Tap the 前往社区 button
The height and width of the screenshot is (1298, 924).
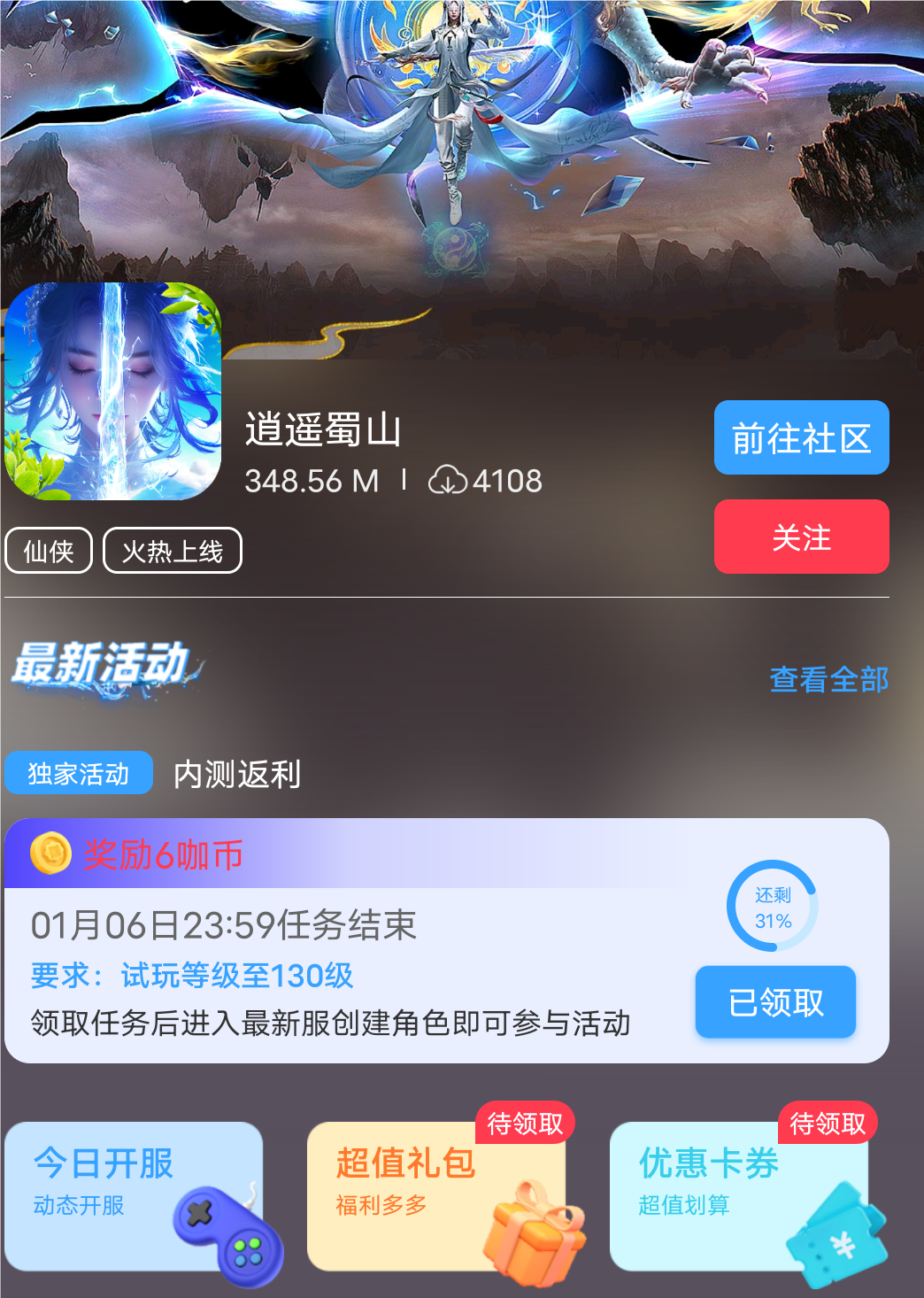[x=801, y=437]
